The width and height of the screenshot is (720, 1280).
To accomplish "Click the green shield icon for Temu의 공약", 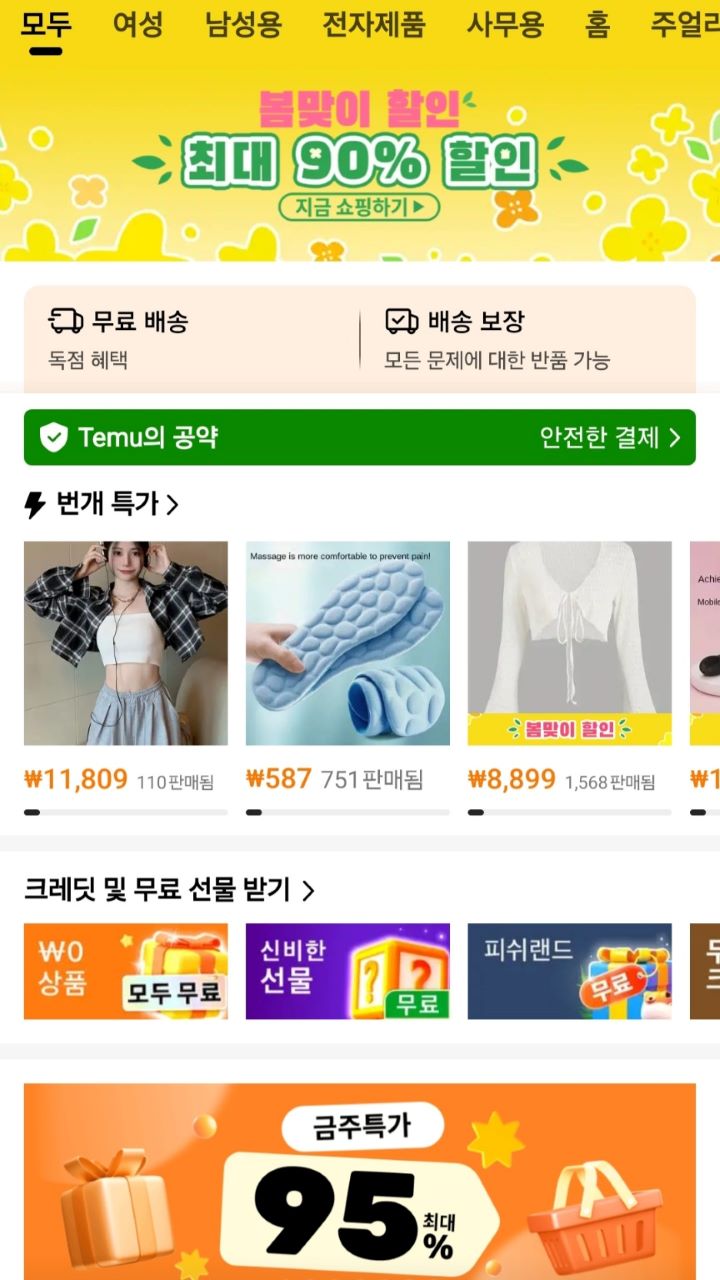I will pyautogui.click(x=55, y=437).
